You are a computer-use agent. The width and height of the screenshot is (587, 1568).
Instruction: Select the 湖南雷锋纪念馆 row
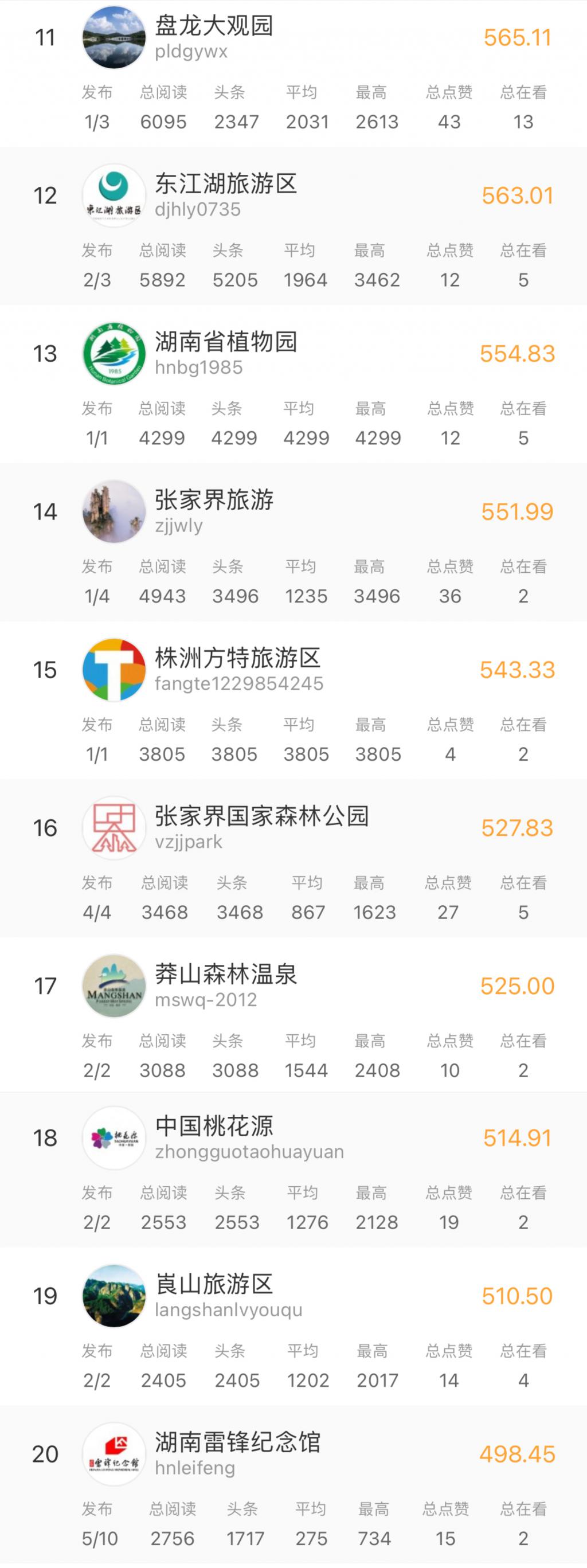tap(237, 1442)
